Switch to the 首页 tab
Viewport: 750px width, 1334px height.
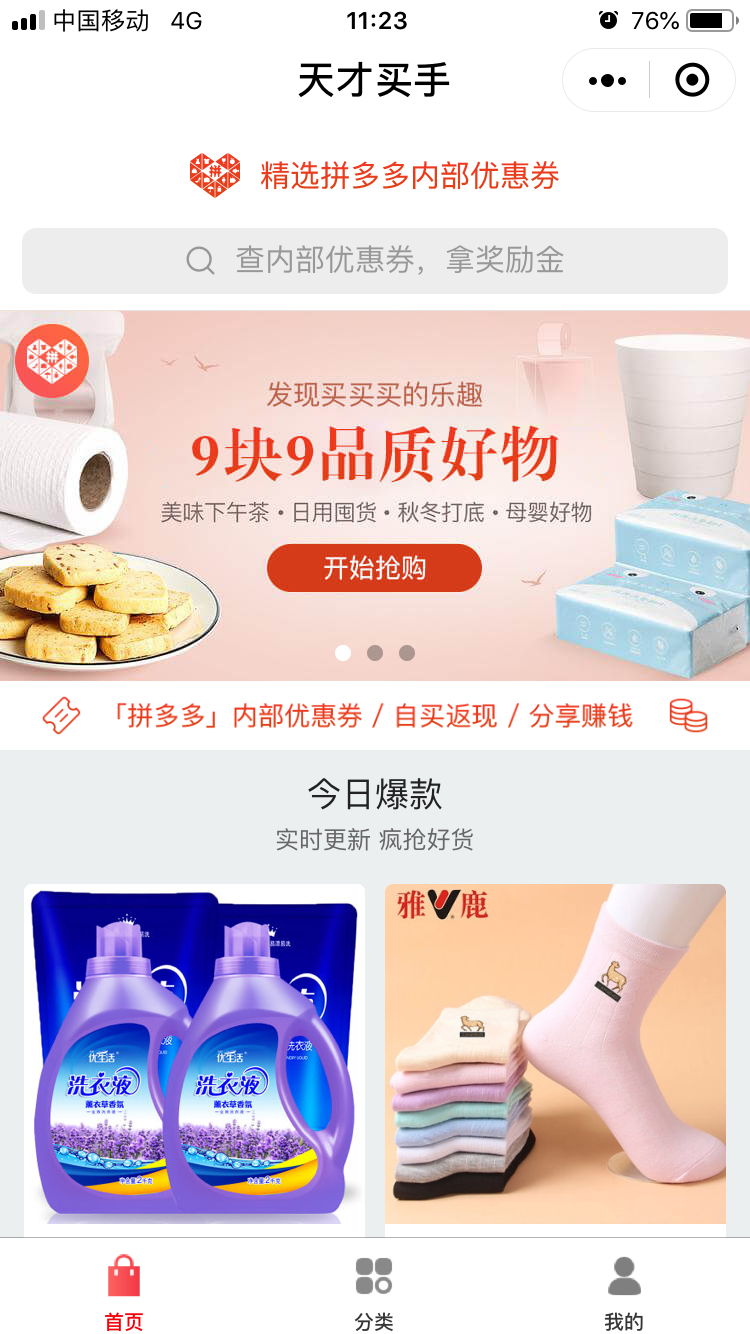pos(124,1293)
